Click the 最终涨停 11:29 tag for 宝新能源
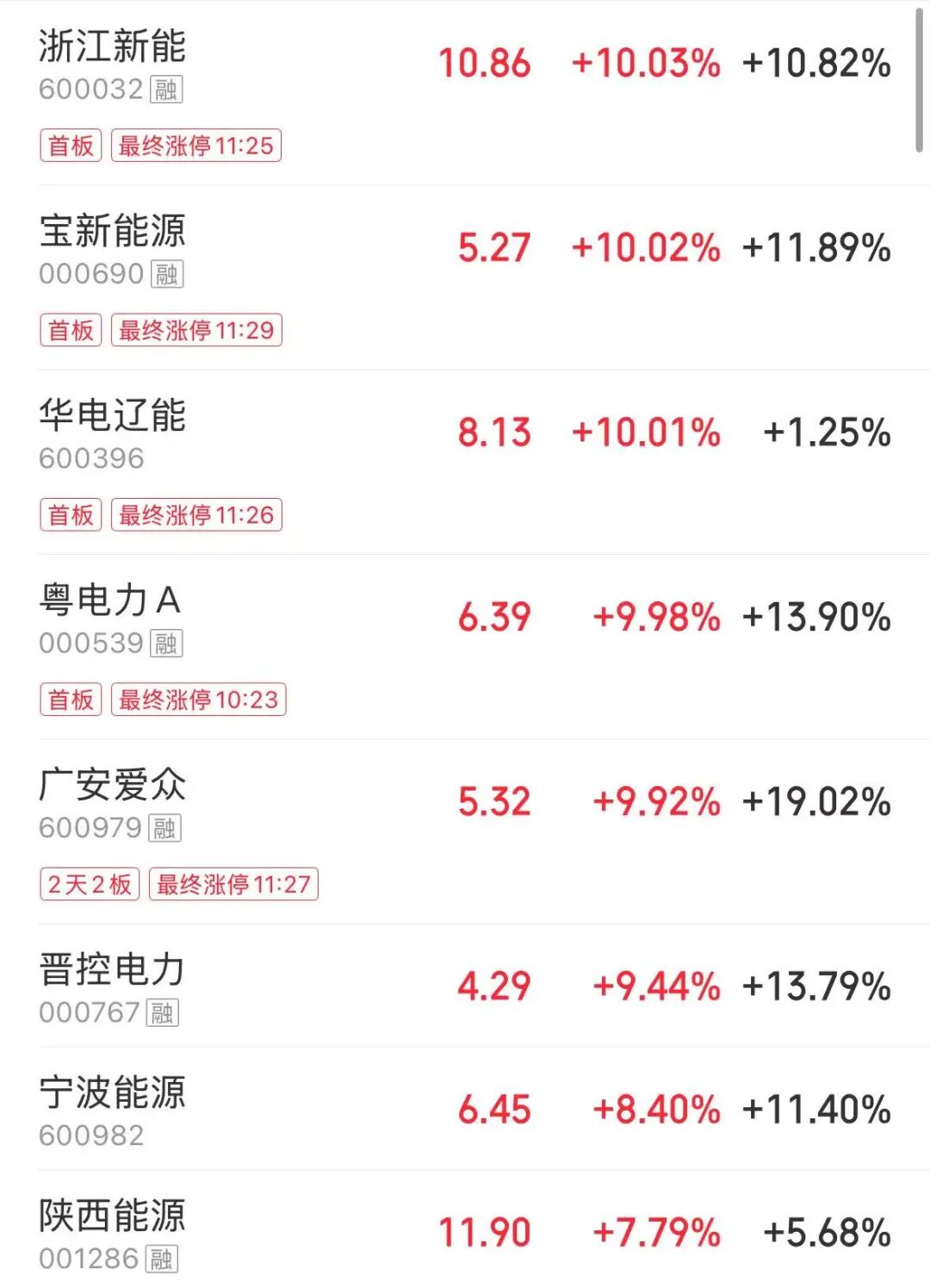Screen dimensions: 930x1288 [196, 329]
